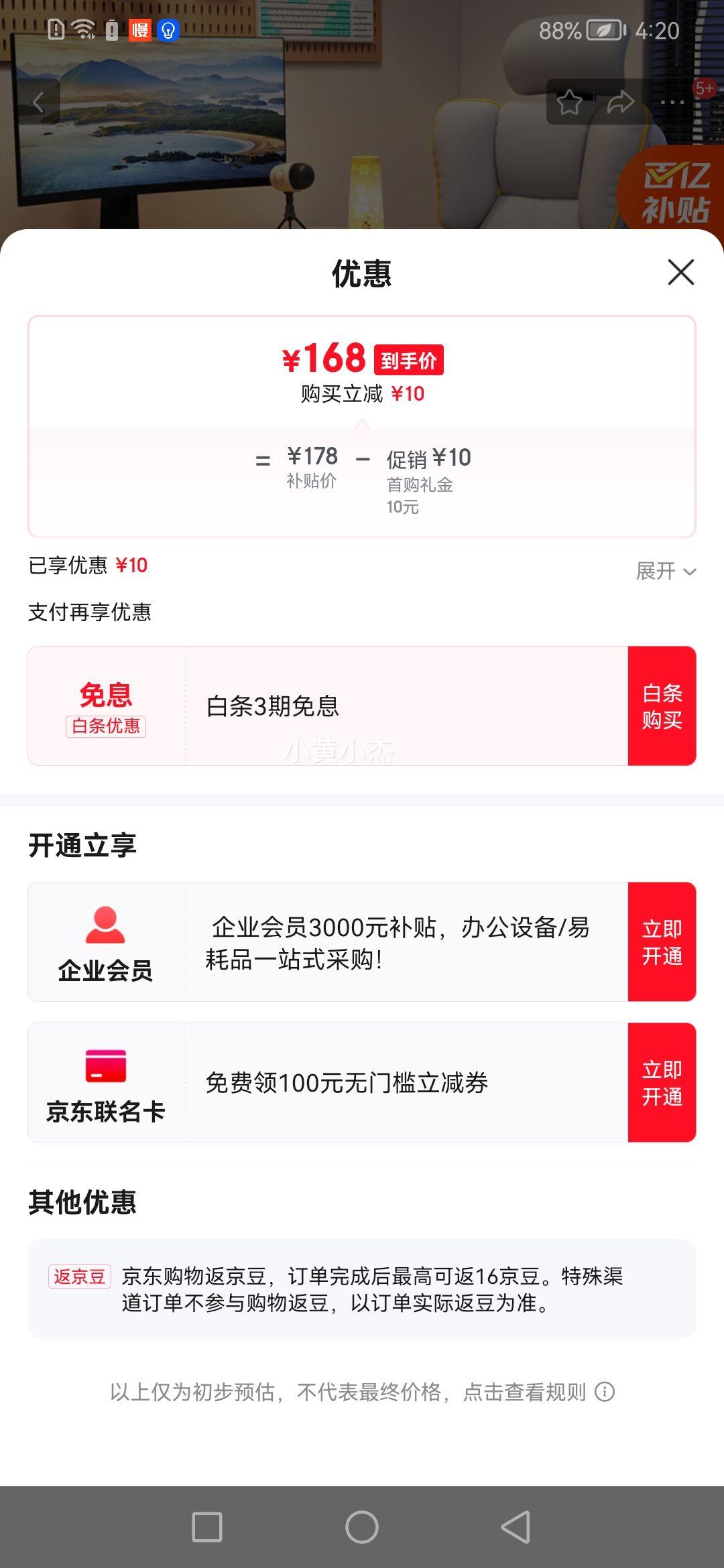The height and width of the screenshot is (1568, 724).
Task: Open the three-dot overflow menu
Action: (x=672, y=102)
